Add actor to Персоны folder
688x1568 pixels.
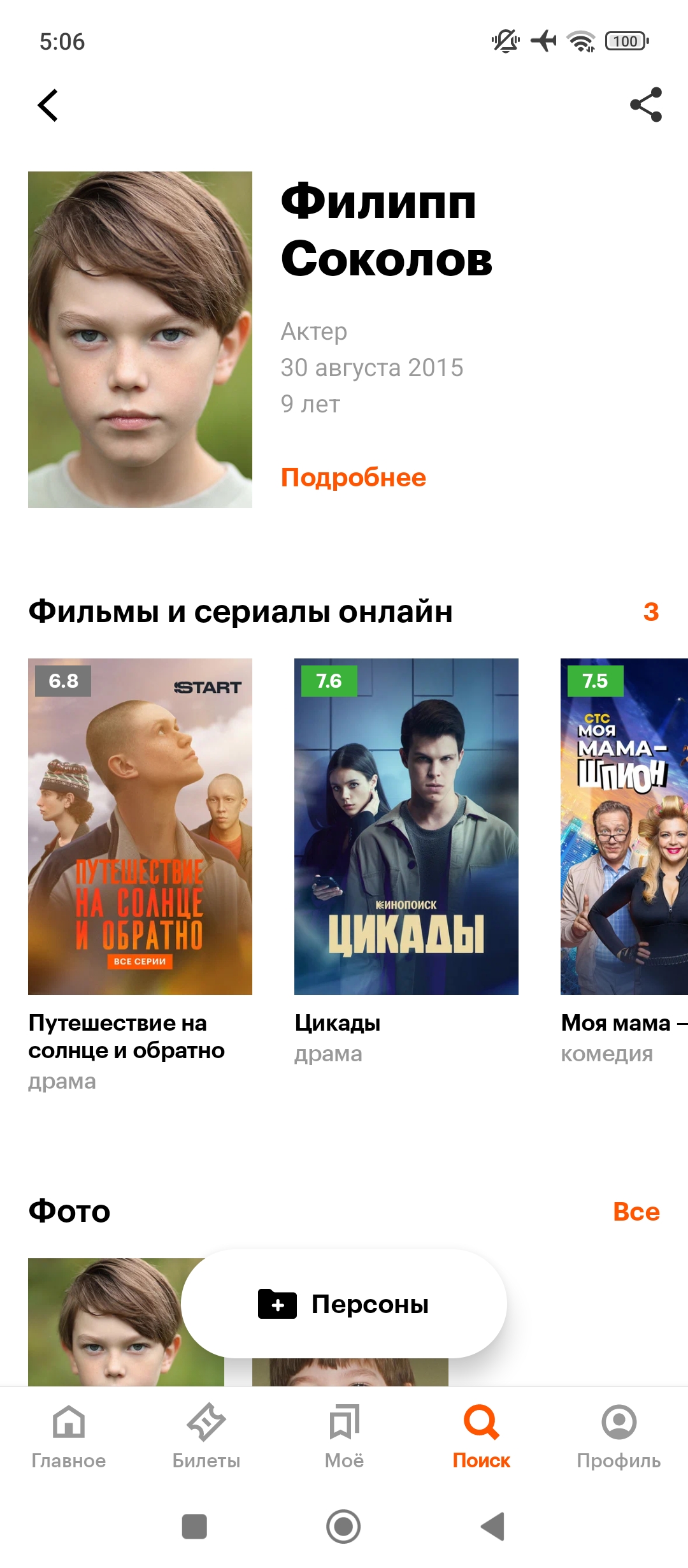click(x=344, y=1304)
